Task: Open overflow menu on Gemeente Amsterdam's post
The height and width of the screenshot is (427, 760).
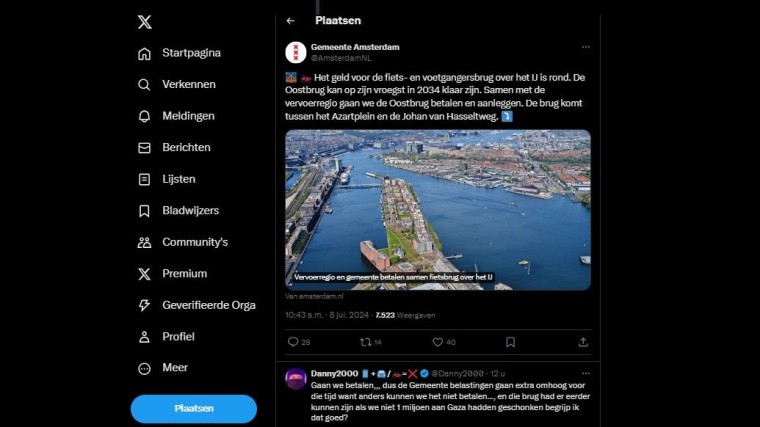Action: pyautogui.click(x=586, y=46)
